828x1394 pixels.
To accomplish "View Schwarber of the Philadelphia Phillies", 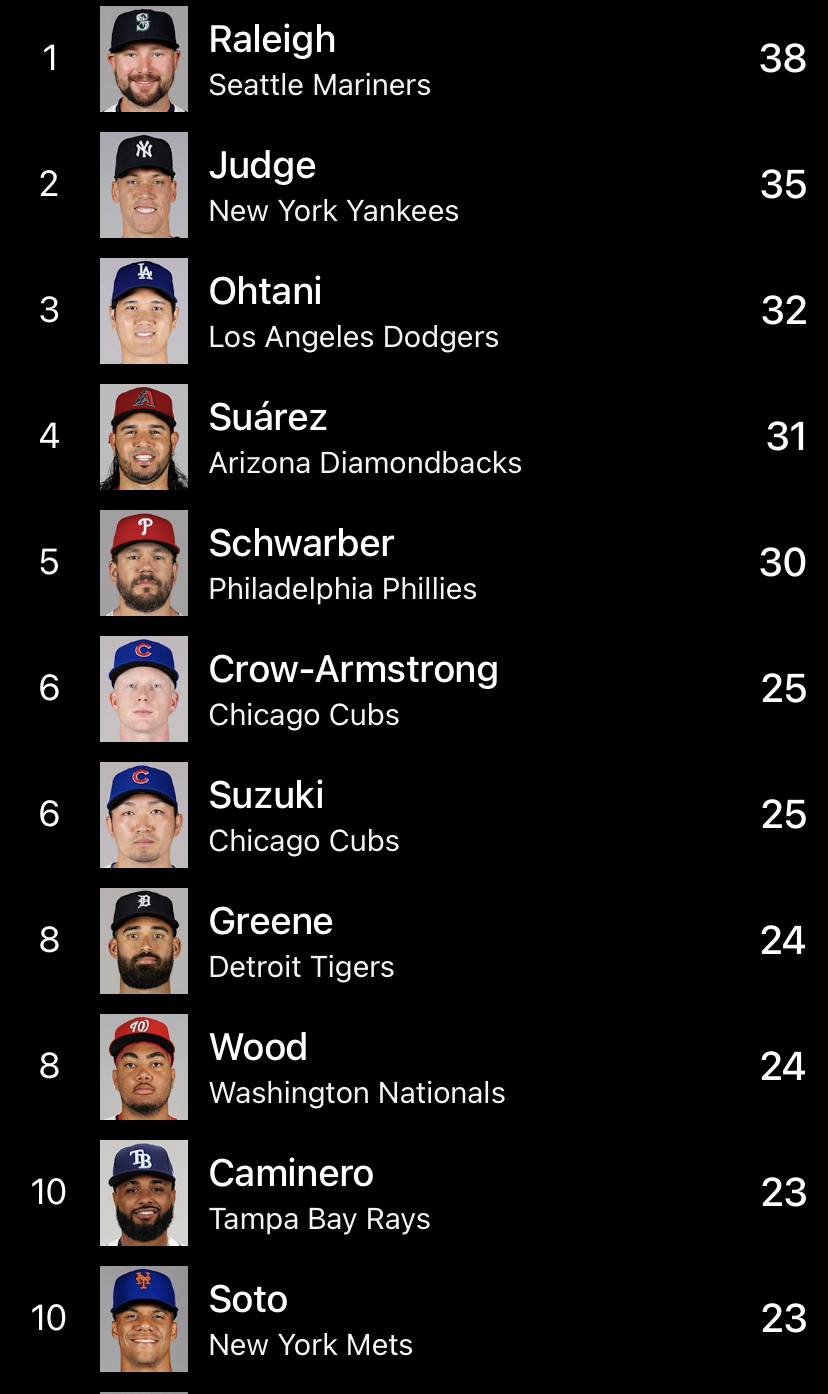I will point(414,563).
